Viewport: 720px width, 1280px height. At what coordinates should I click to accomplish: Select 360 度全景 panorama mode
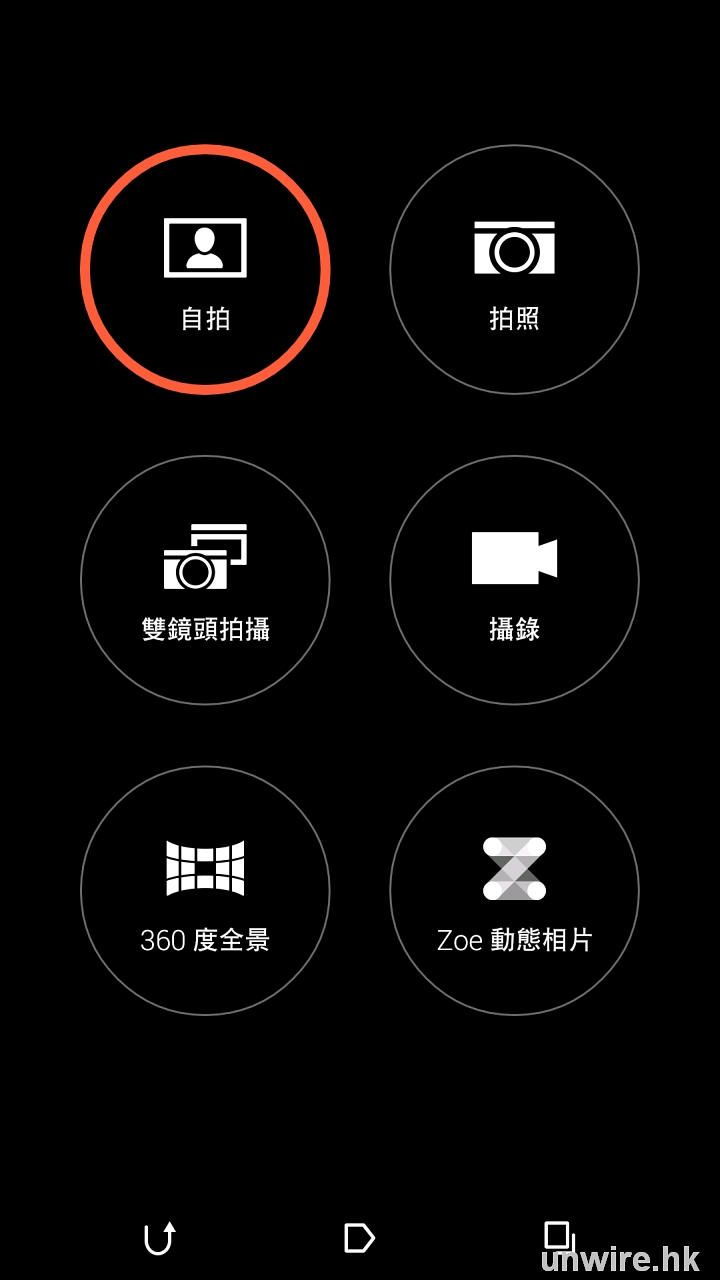pos(205,890)
